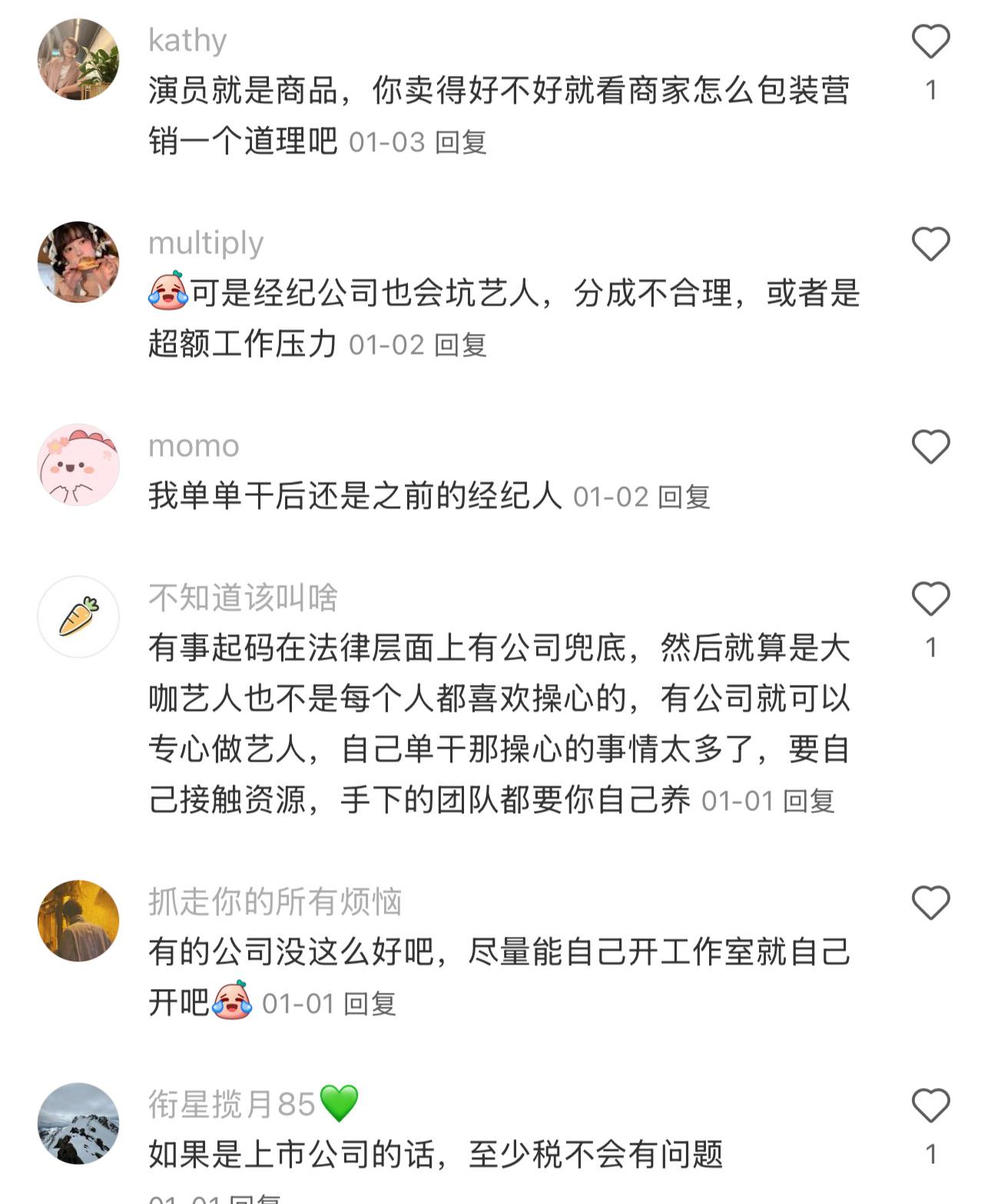This screenshot has height=1204, width=991.
Task: Like 不知道该叫啥's comment
Action: [x=930, y=599]
